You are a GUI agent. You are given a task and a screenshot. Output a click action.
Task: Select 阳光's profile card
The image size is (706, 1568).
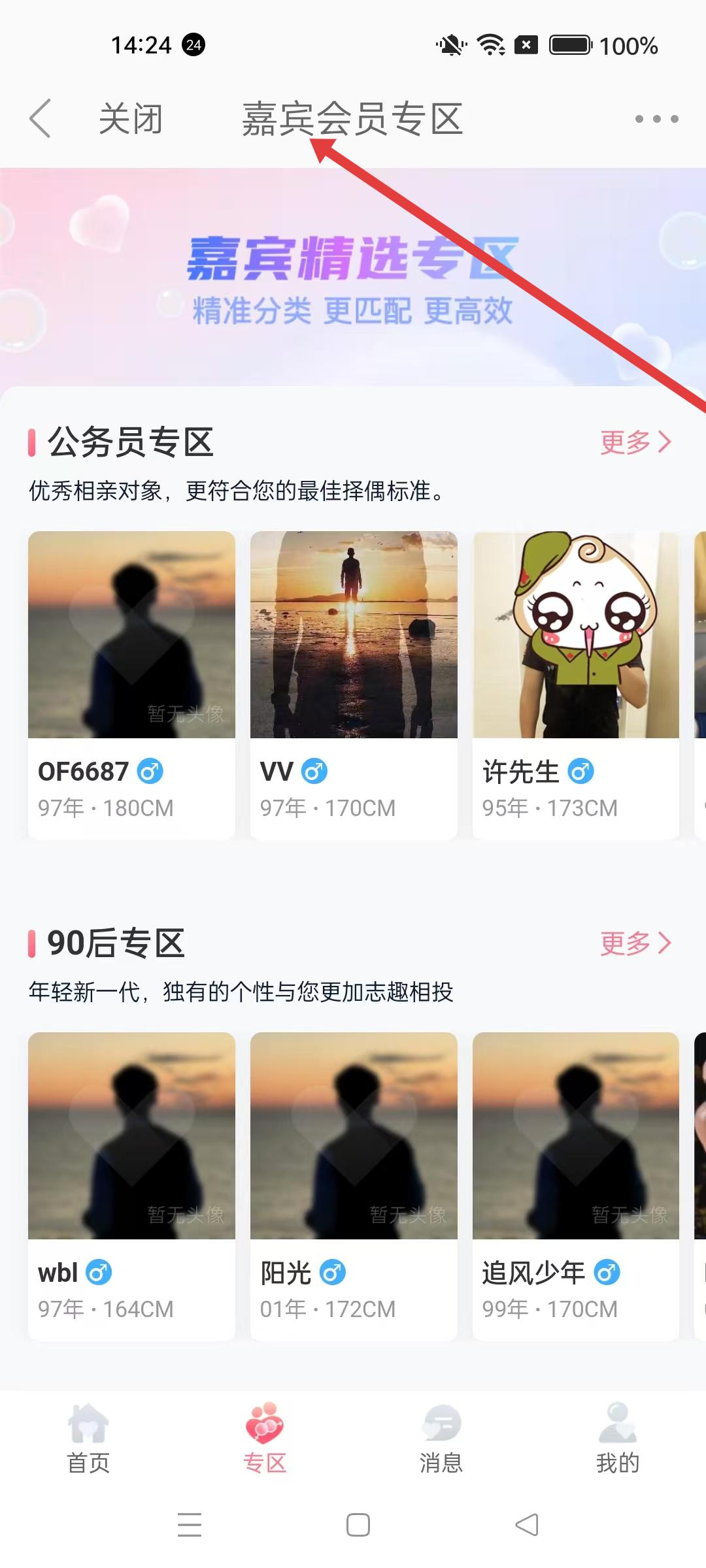coord(354,1186)
